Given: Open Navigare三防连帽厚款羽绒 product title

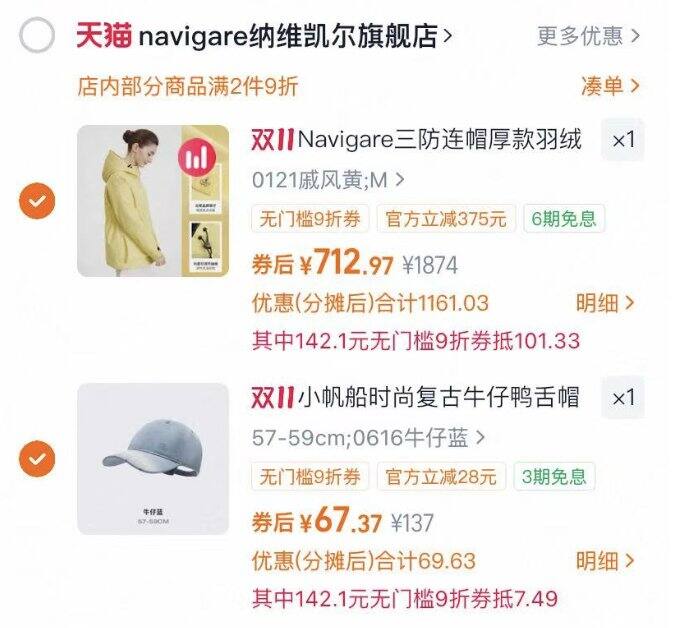Looking at the screenshot, I should 425,140.
